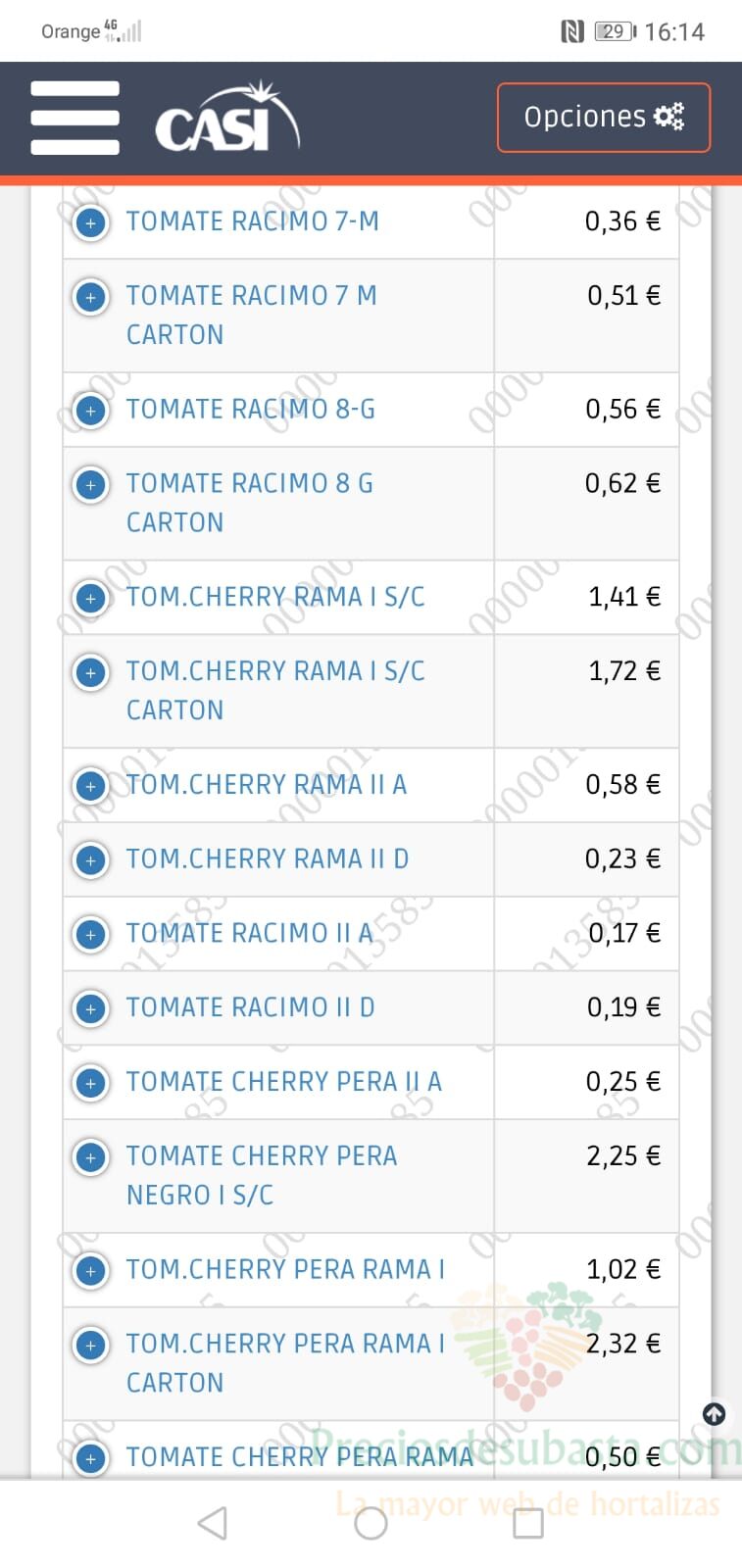Expand TOM.CHERRY PERA RAMA I CARTON row
Viewport: 742px width, 1568px height.
(x=91, y=1346)
